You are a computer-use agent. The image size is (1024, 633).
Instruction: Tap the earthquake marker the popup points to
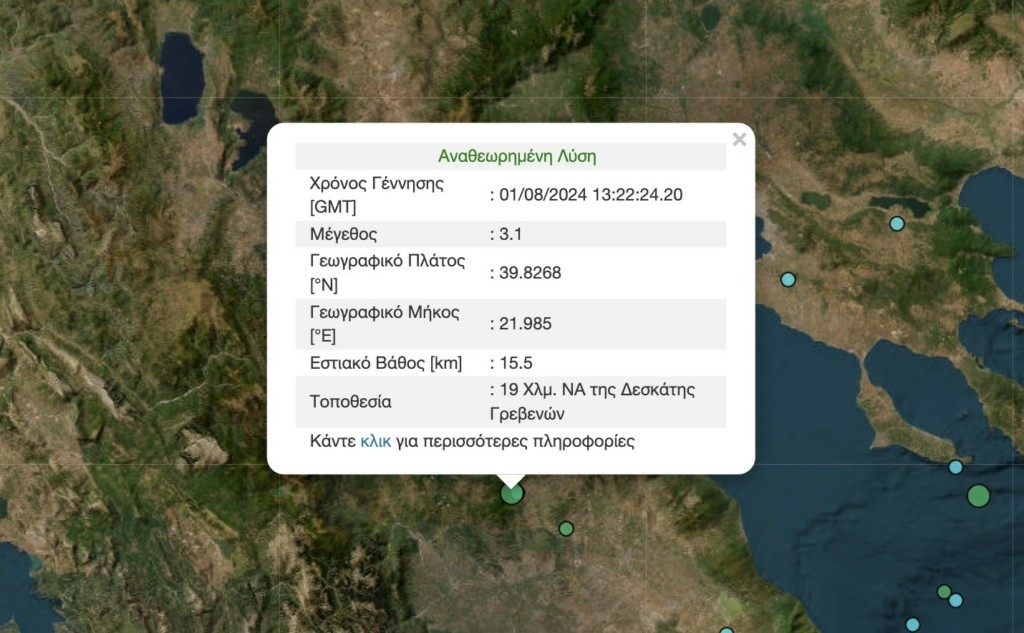512,494
